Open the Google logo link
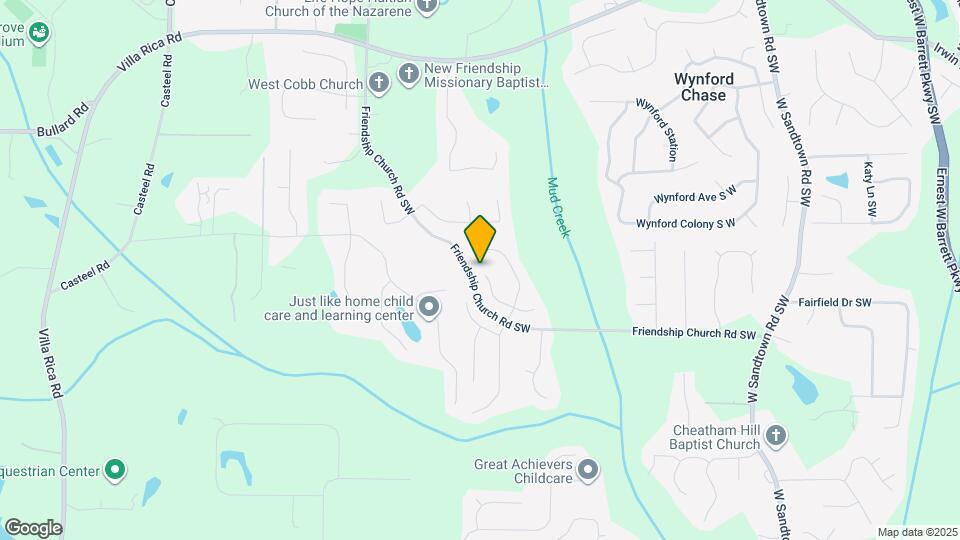The width and height of the screenshot is (960, 540). [x=33, y=527]
